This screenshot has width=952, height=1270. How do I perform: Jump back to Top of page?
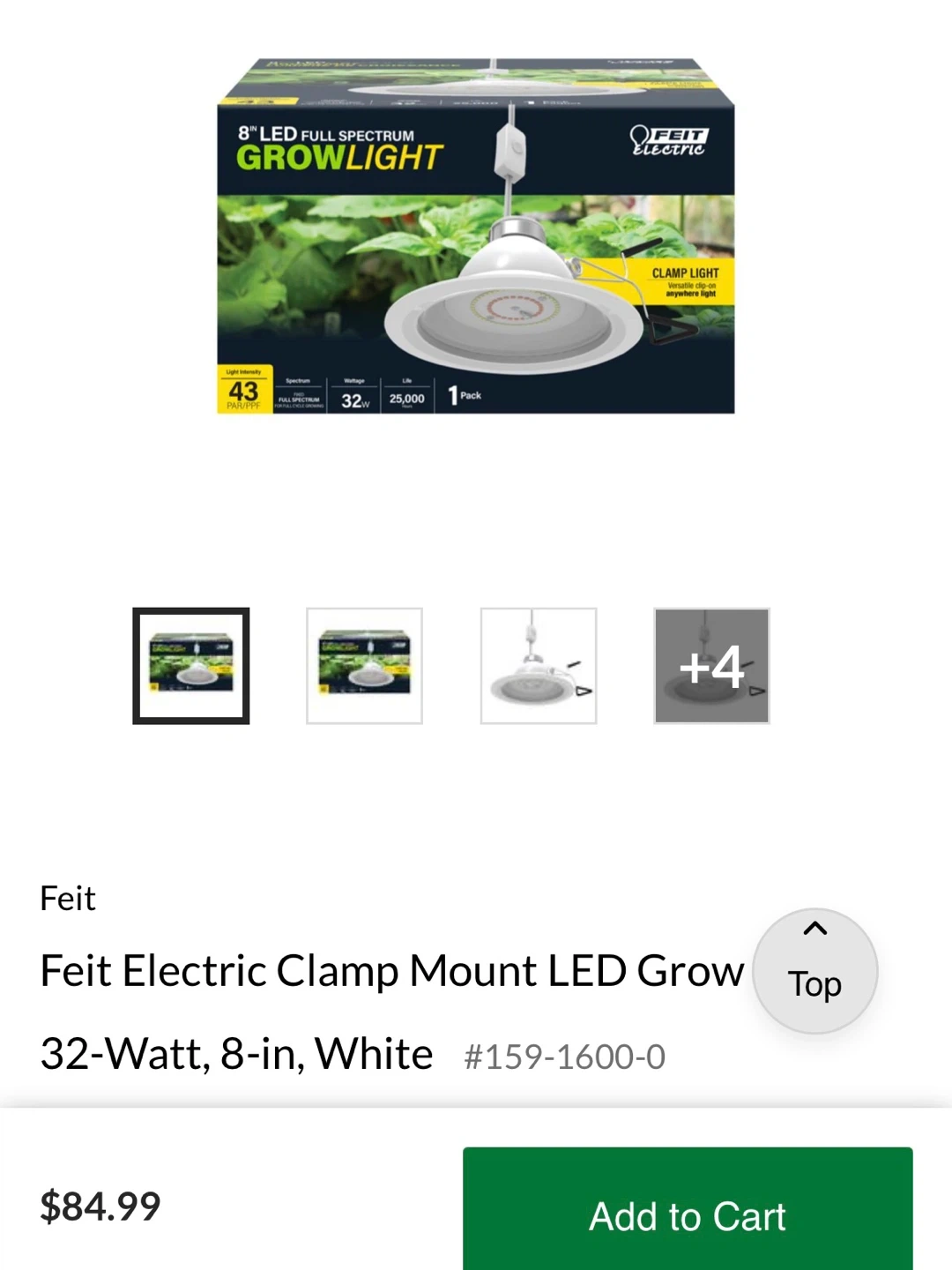click(x=814, y=970)
